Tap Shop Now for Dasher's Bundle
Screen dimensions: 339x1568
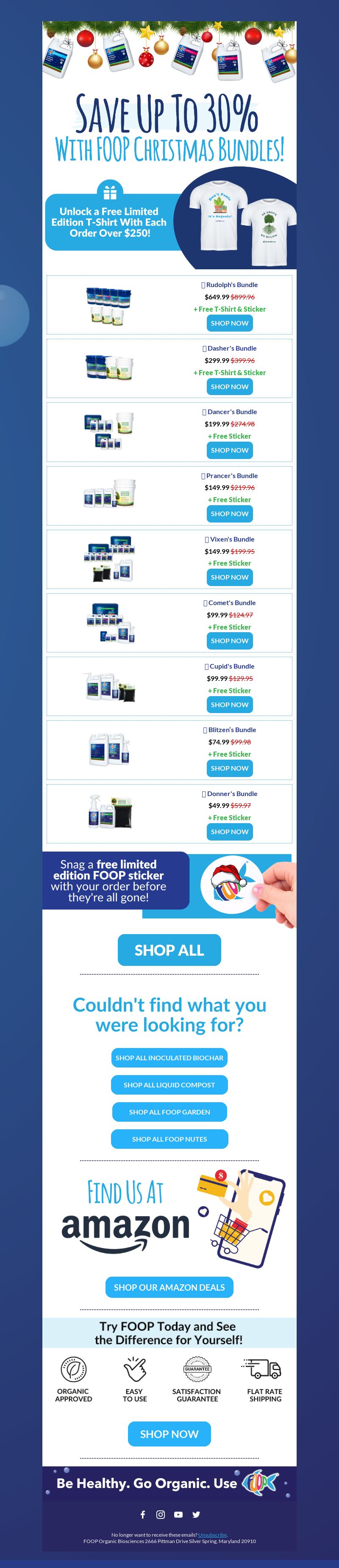(x=229, y=387)
